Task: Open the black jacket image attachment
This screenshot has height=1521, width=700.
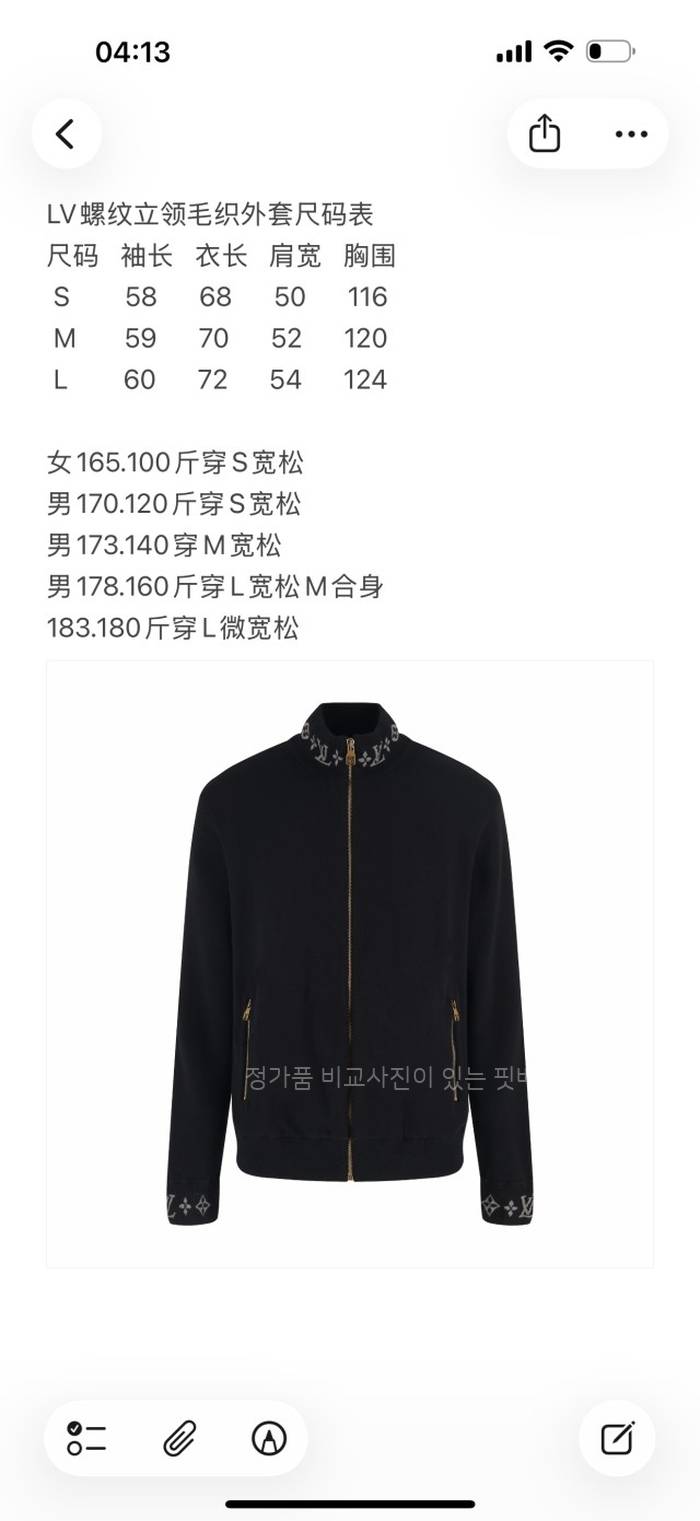Action: (350, 964)
